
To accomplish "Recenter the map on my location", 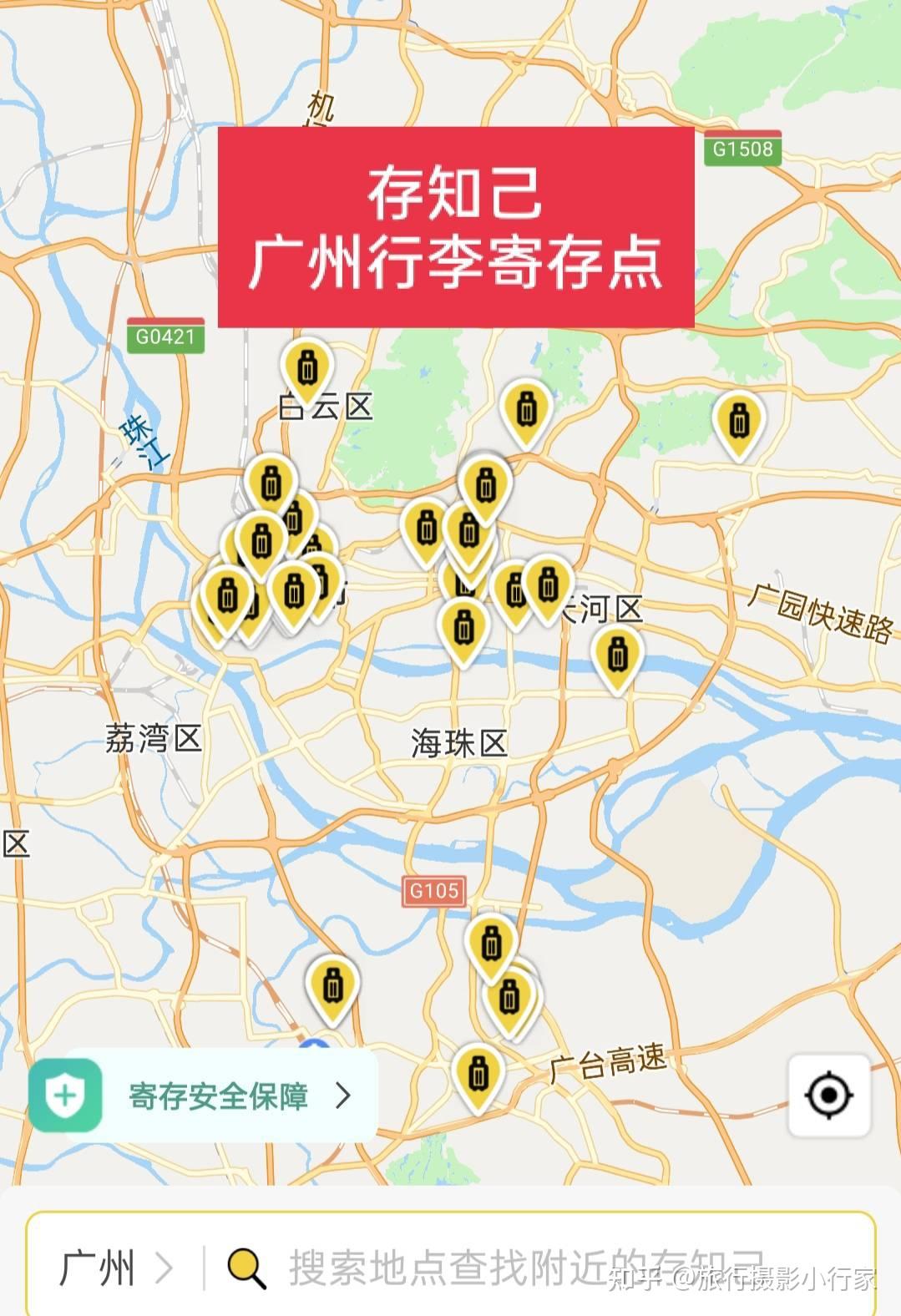I will 828,1094.
